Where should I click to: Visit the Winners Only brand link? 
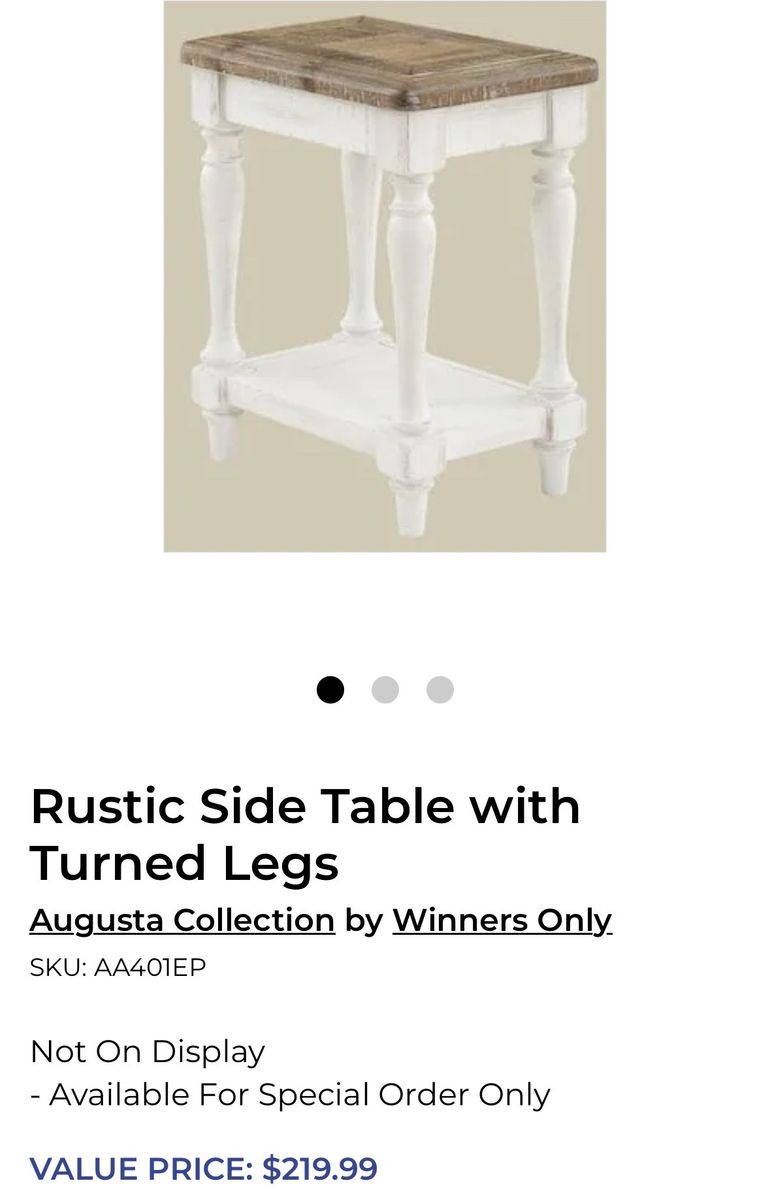click(502, 920)
